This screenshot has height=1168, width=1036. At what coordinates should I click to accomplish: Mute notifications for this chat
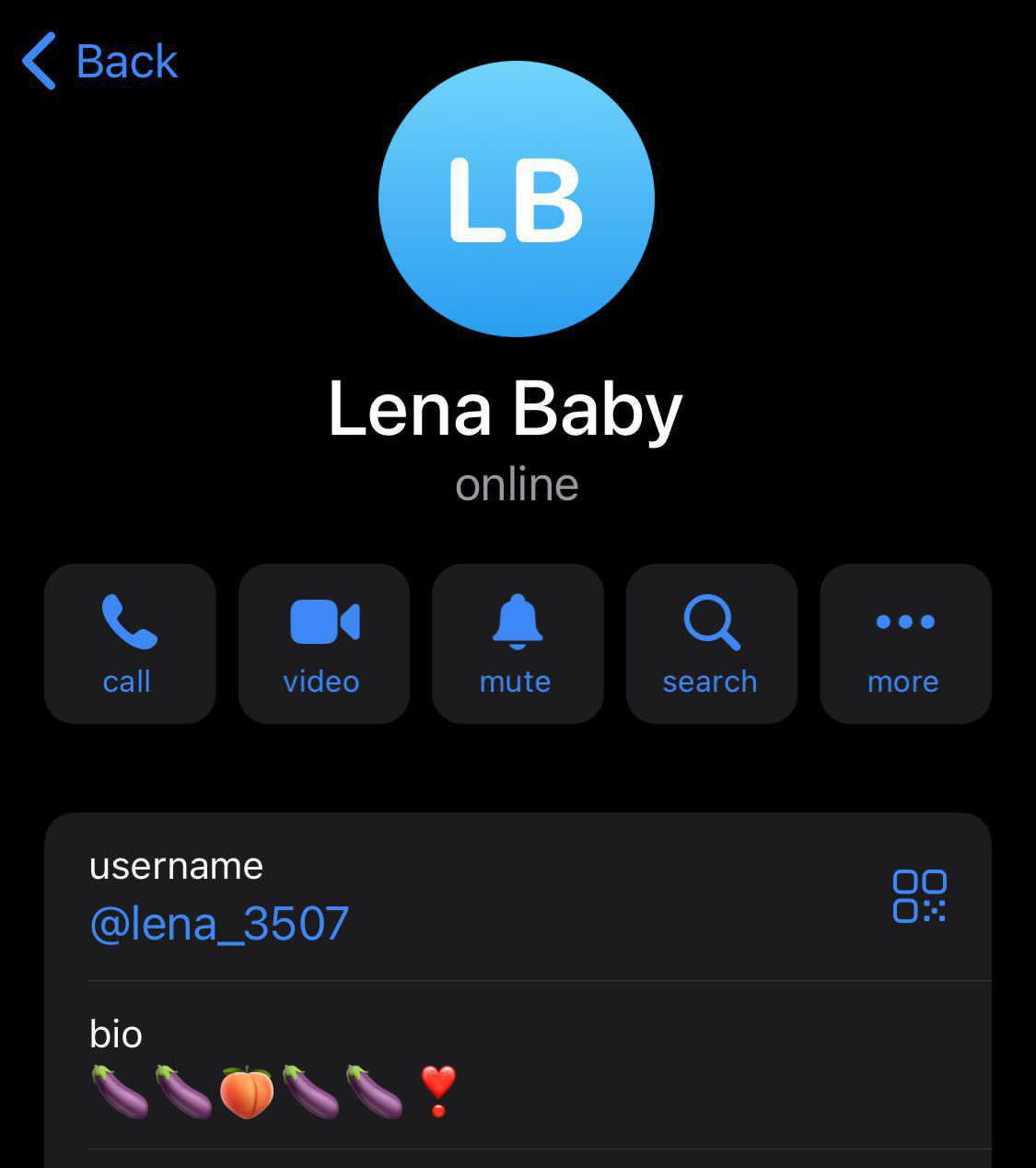click(x=518, y=642)
